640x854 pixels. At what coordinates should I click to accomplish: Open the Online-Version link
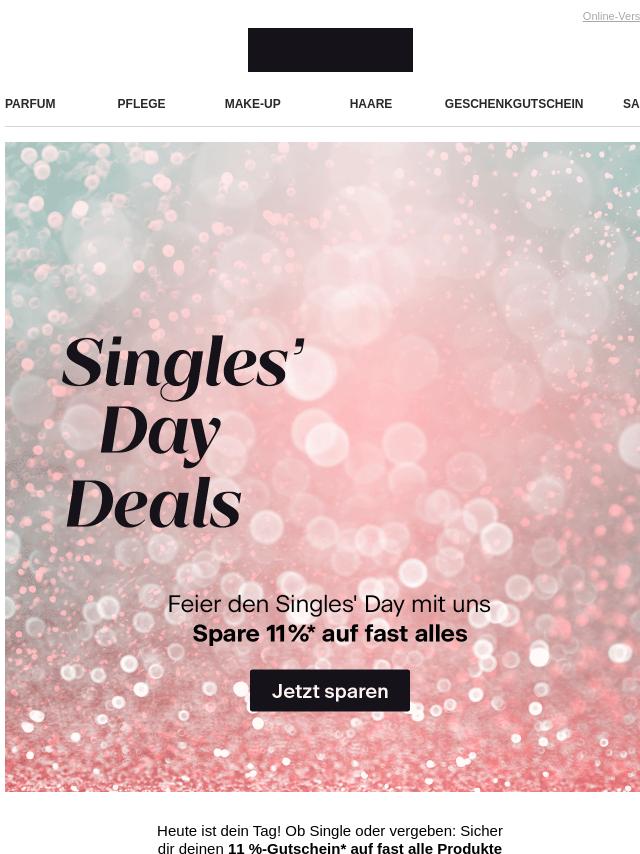(x=611, y=16)
